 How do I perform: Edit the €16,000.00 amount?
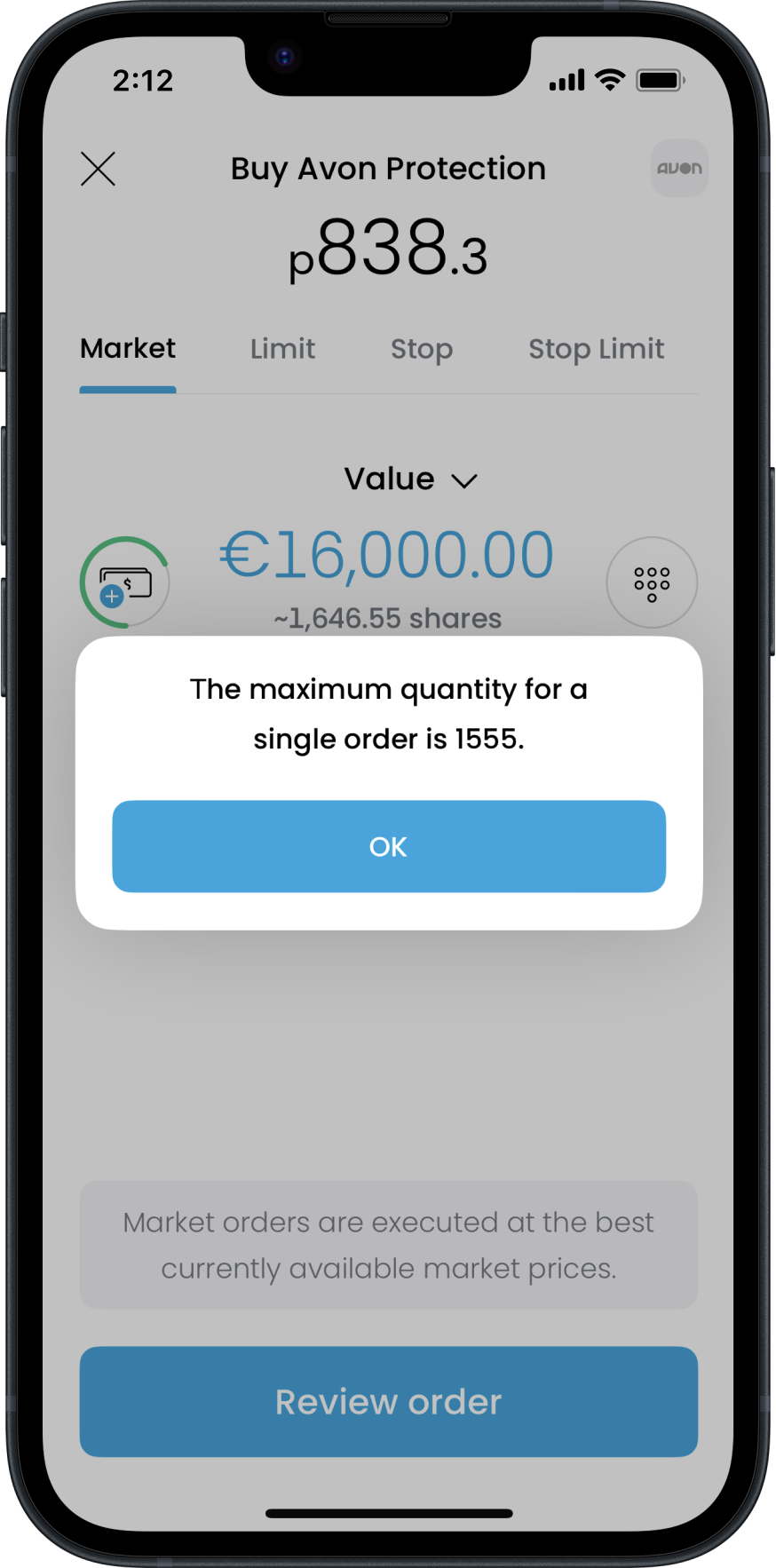point(387,556)
